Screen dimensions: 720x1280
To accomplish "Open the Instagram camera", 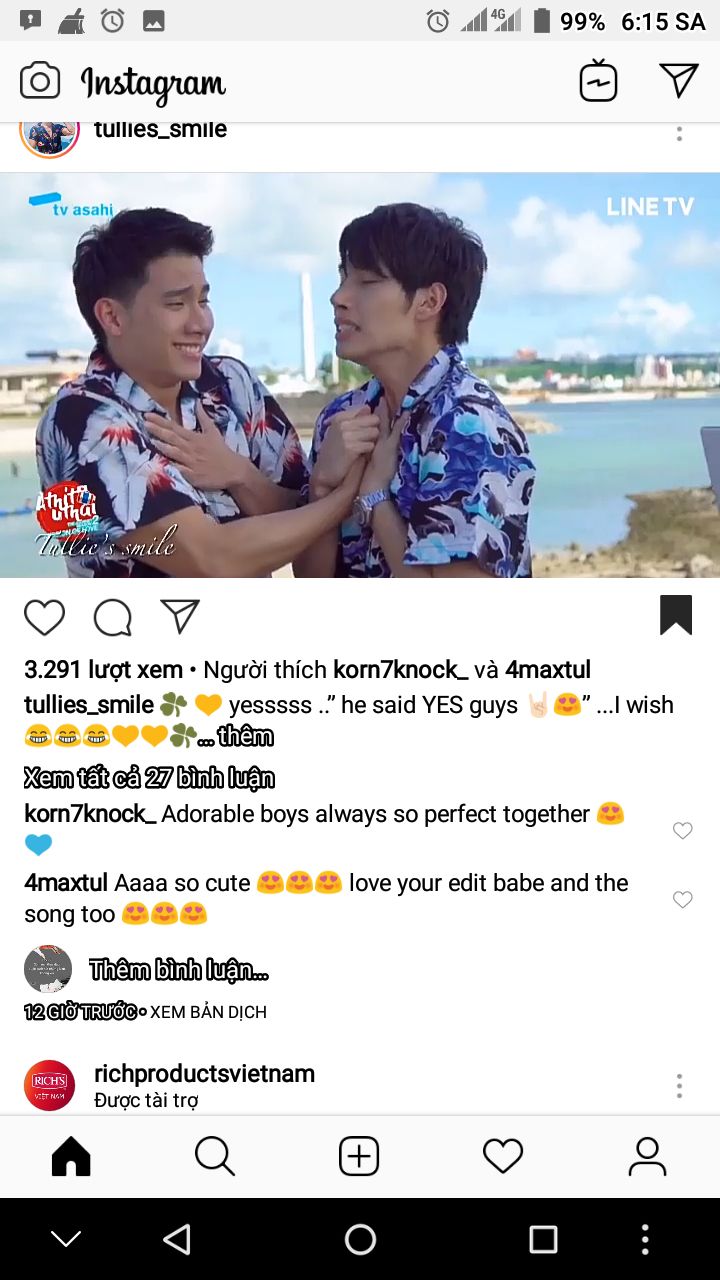I will click(x=40, y=81).
